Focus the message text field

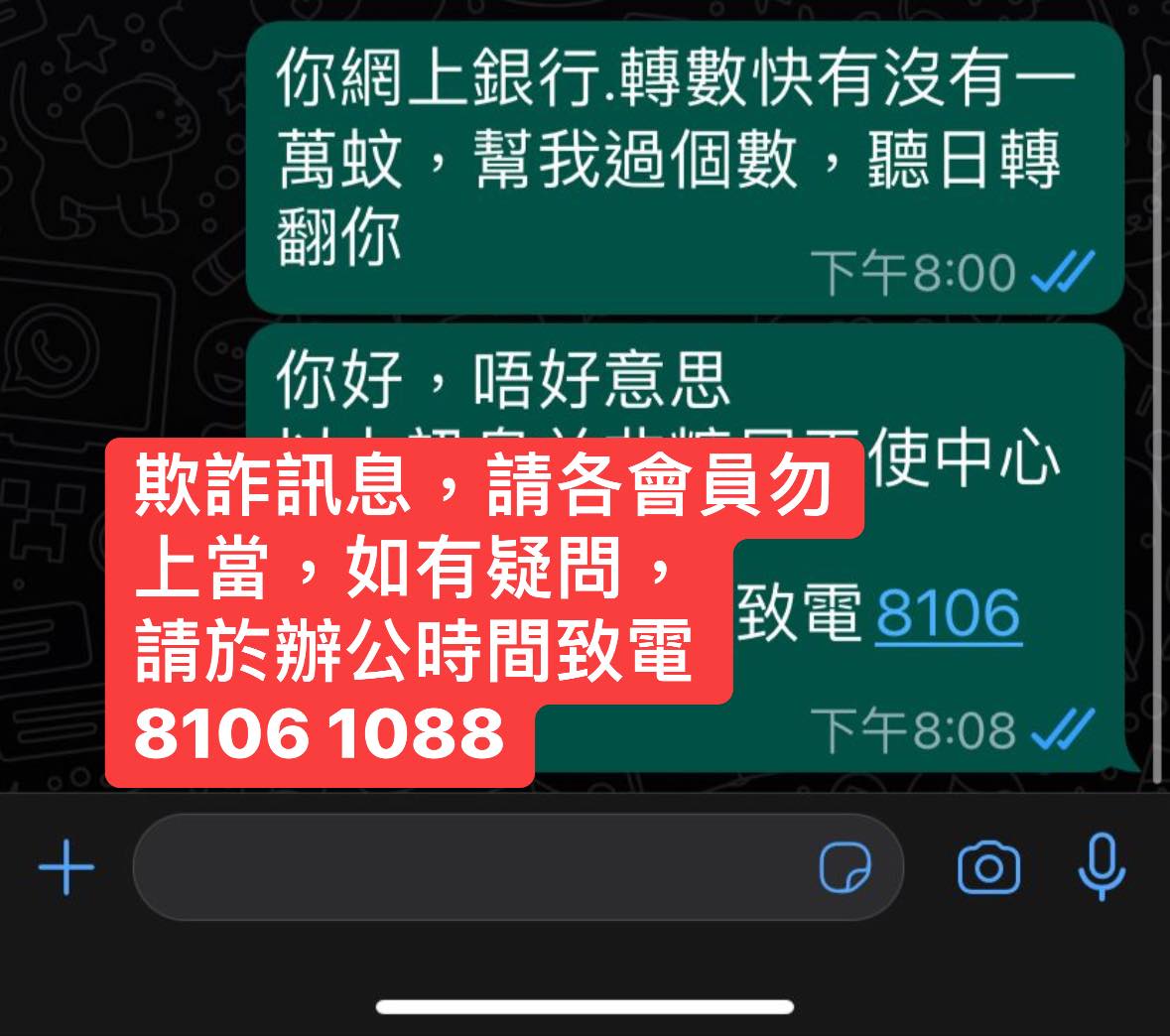466,867
